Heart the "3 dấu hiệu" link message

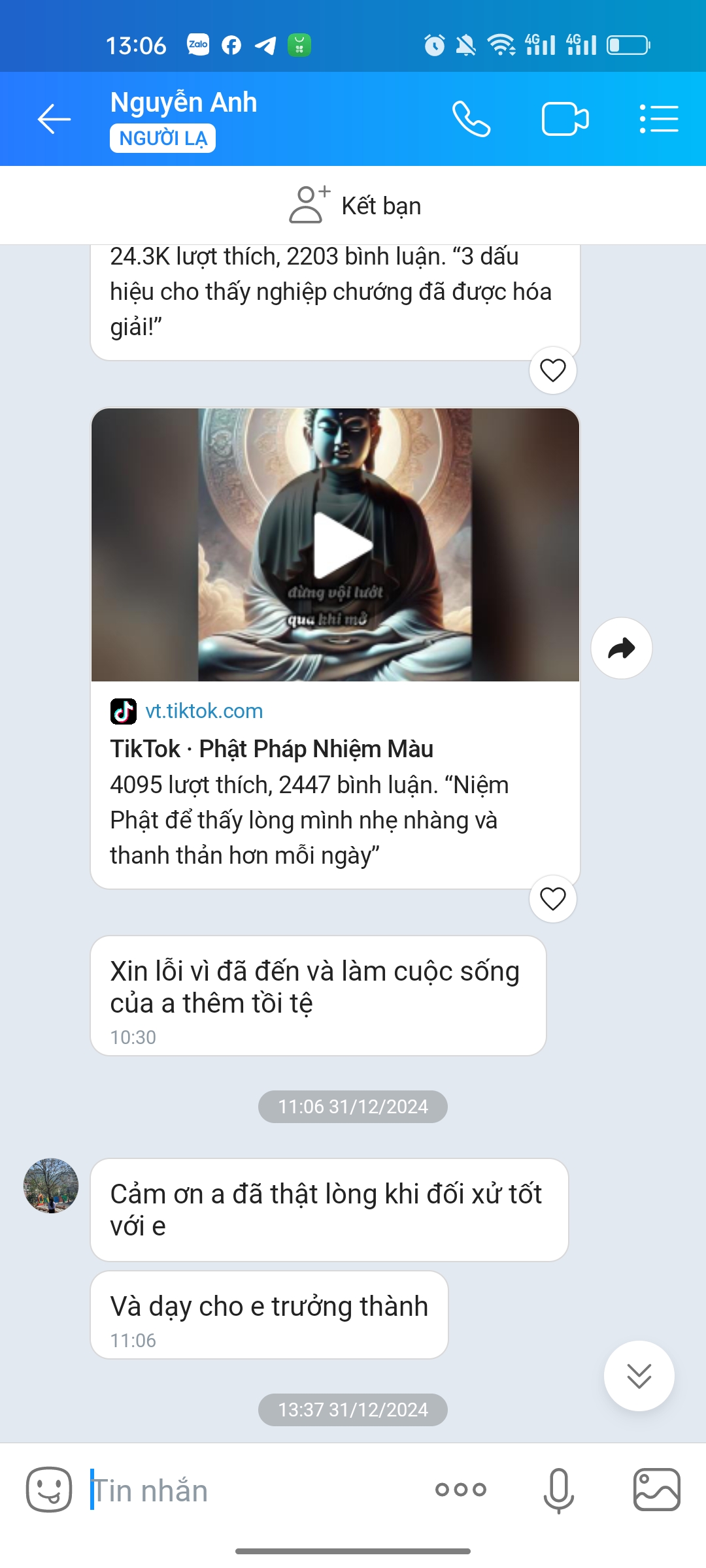(553, 370)
